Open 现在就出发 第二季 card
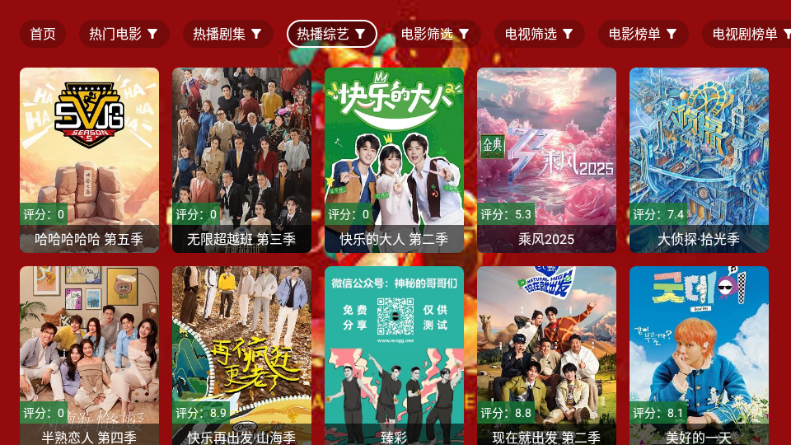 coord(546,355)
